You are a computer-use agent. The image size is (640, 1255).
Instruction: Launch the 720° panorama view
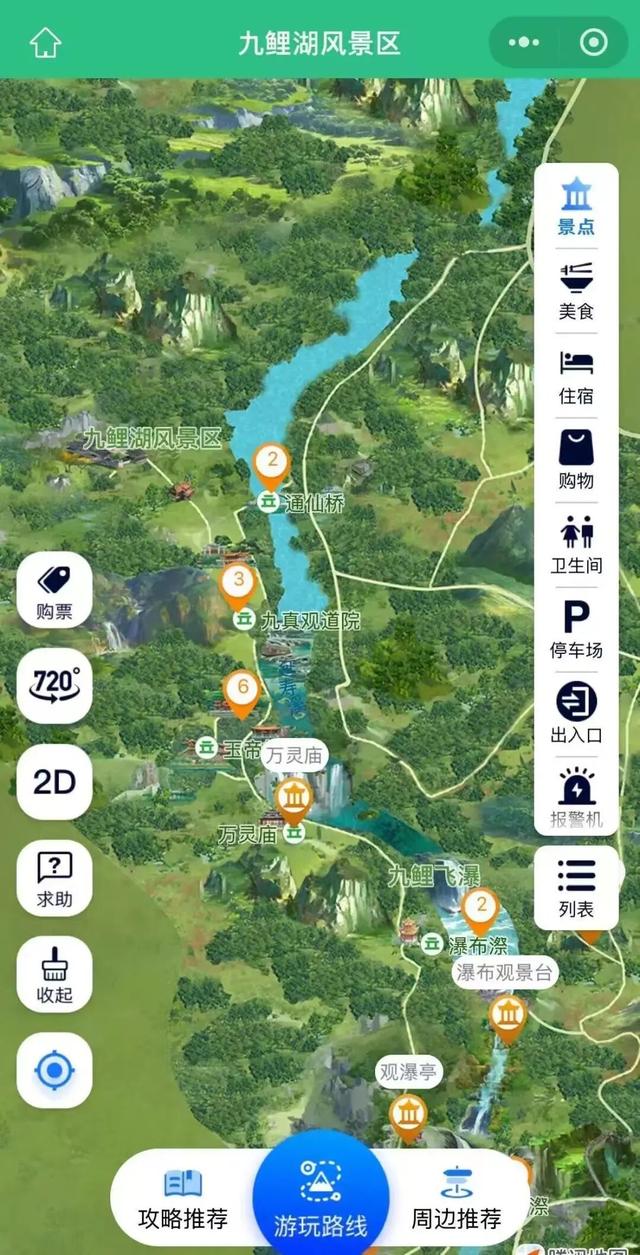[x=55, y=685]
